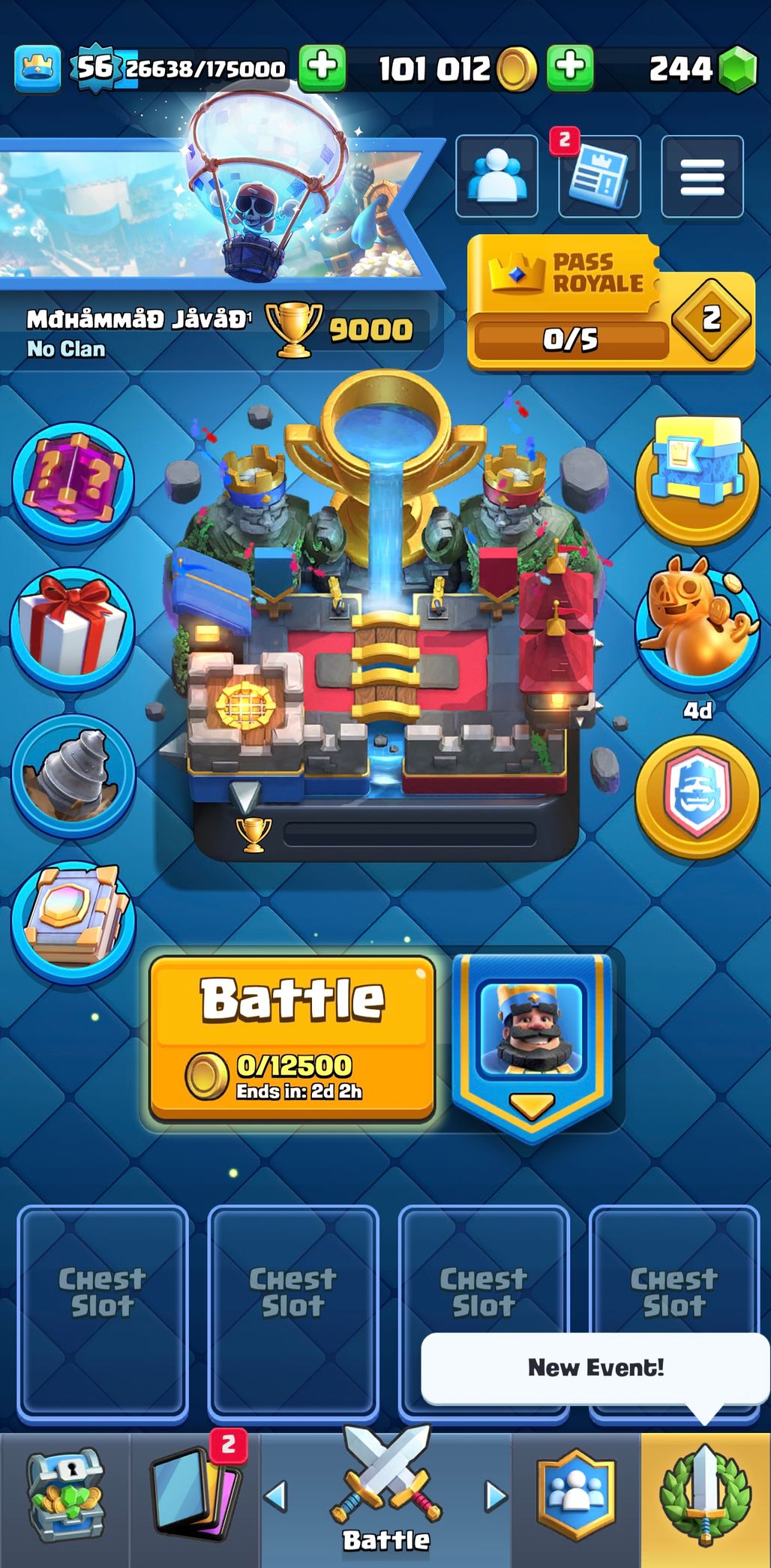Buy gems via the gem counter
The image size is (771, 1568).
coord(702,69)
